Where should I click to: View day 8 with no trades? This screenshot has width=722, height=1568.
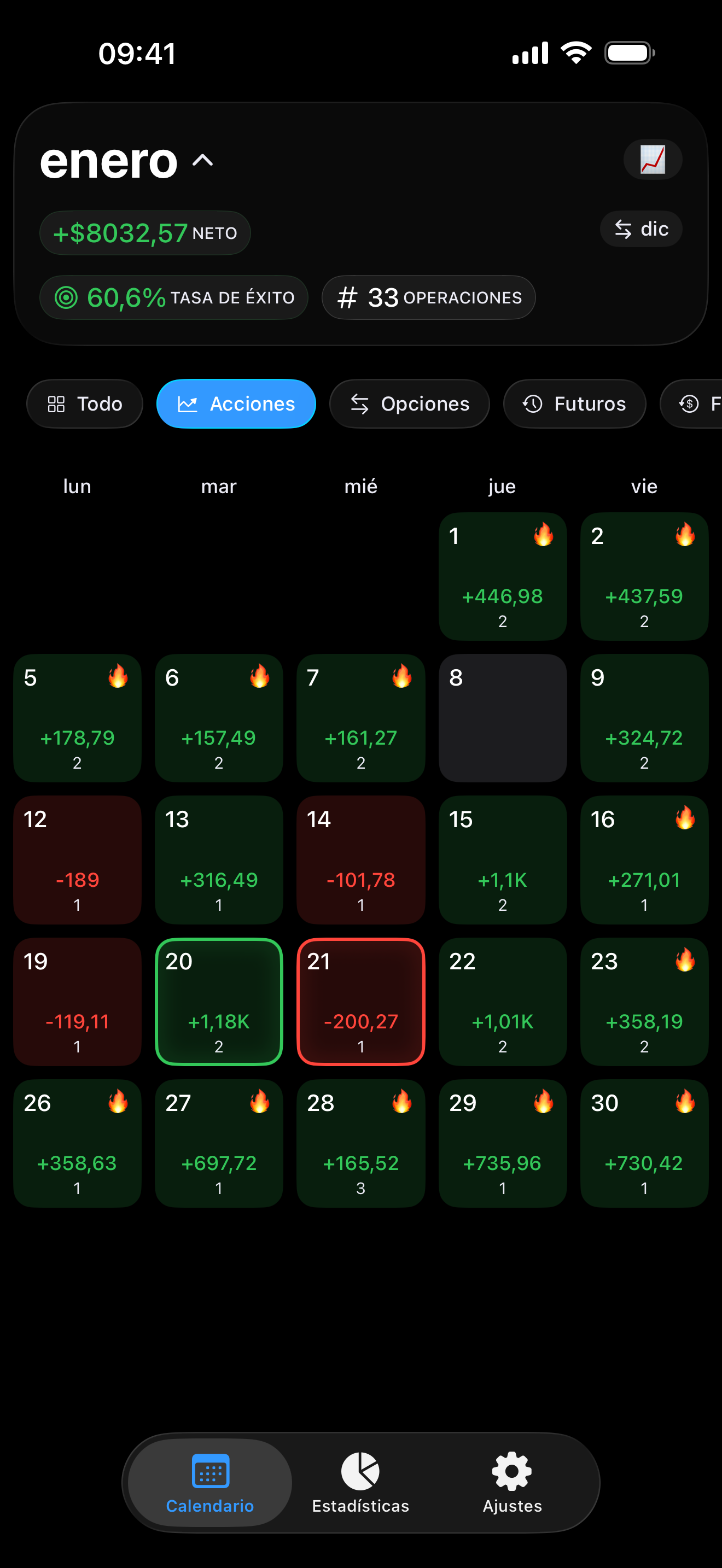click(x=502, y=718)
